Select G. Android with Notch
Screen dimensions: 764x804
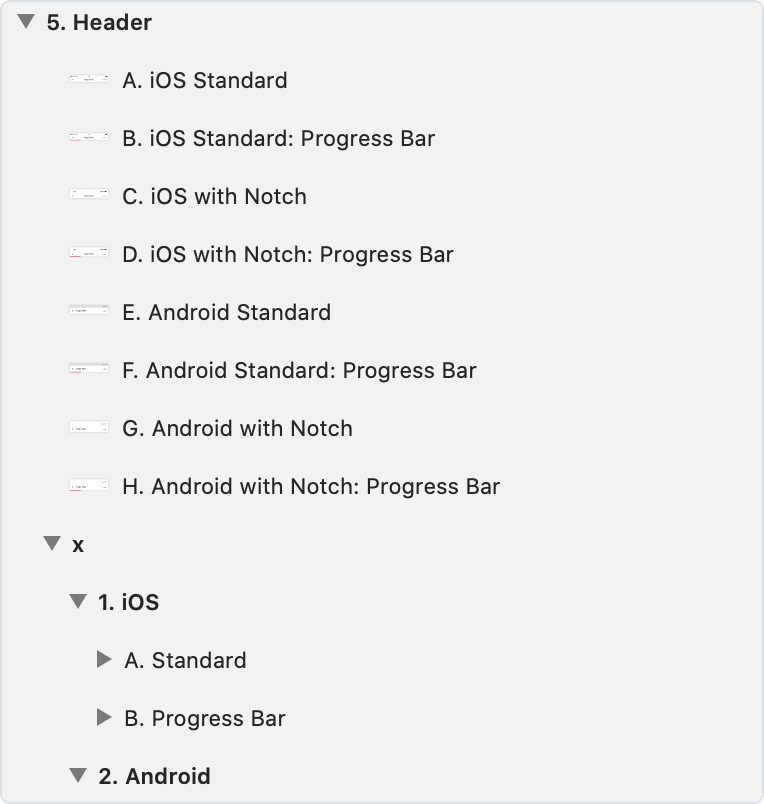[x=237, y=428]
